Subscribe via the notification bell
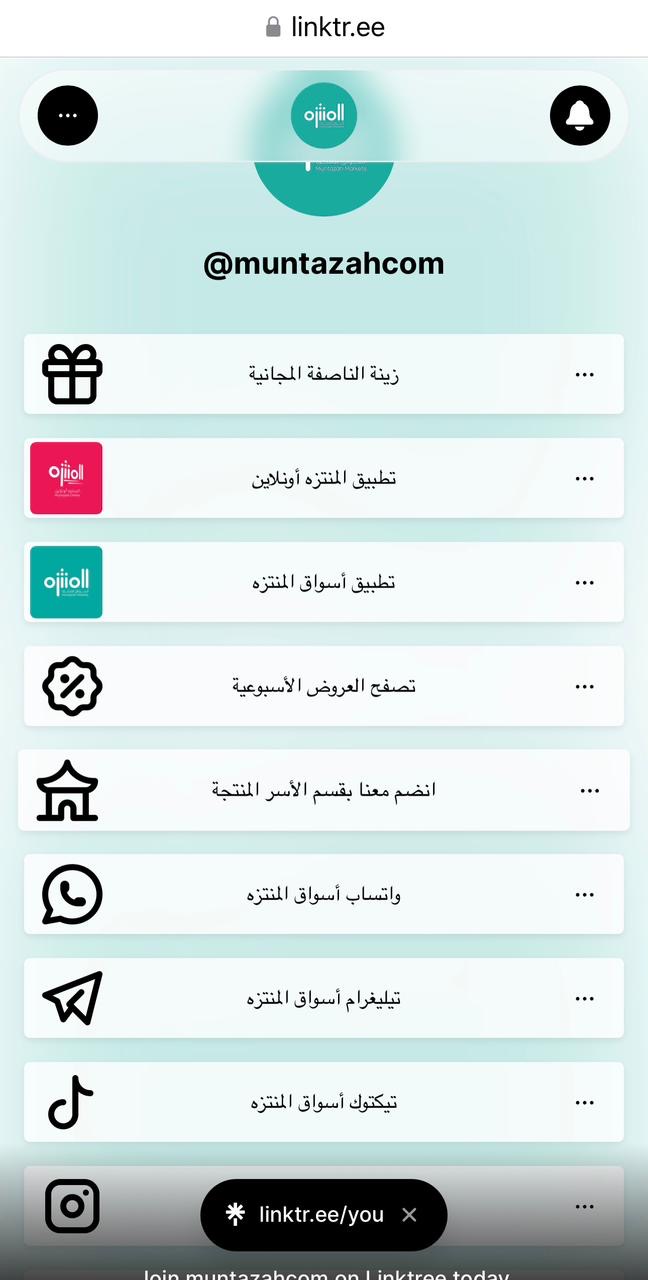The height and width of the screenshot is (1280, 648). pos(580,116)
